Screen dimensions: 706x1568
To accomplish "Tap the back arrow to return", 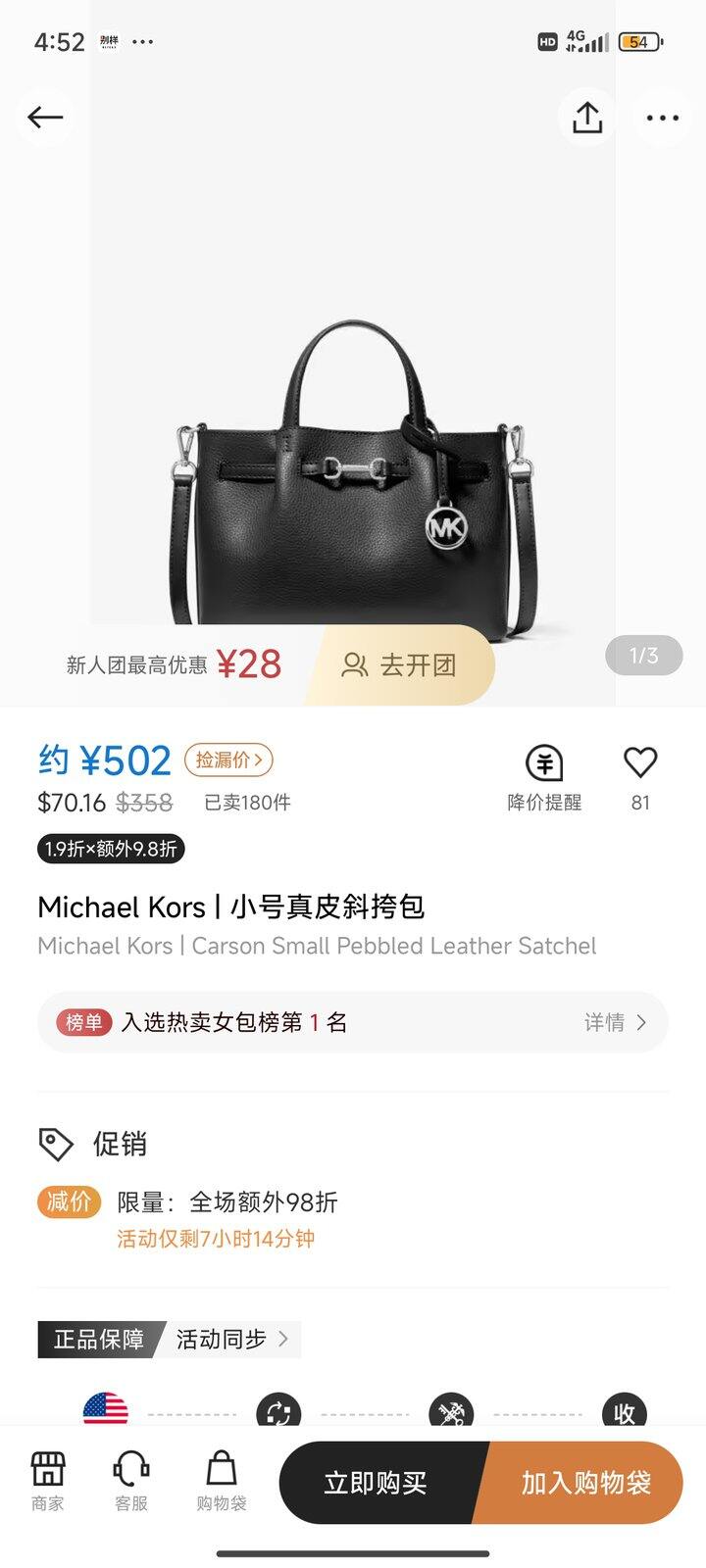I will tap(44, 117).
